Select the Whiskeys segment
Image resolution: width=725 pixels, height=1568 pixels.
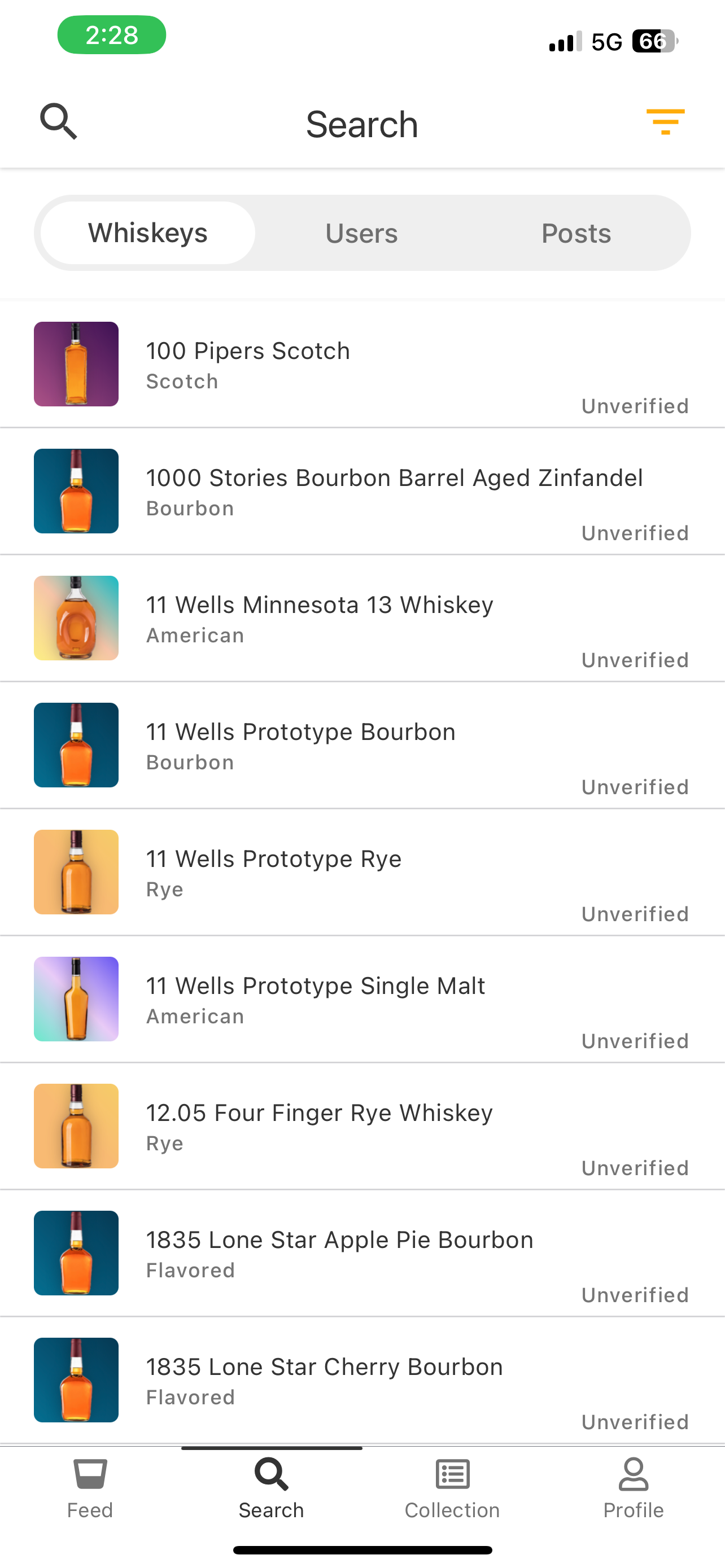tap(148, 233)
